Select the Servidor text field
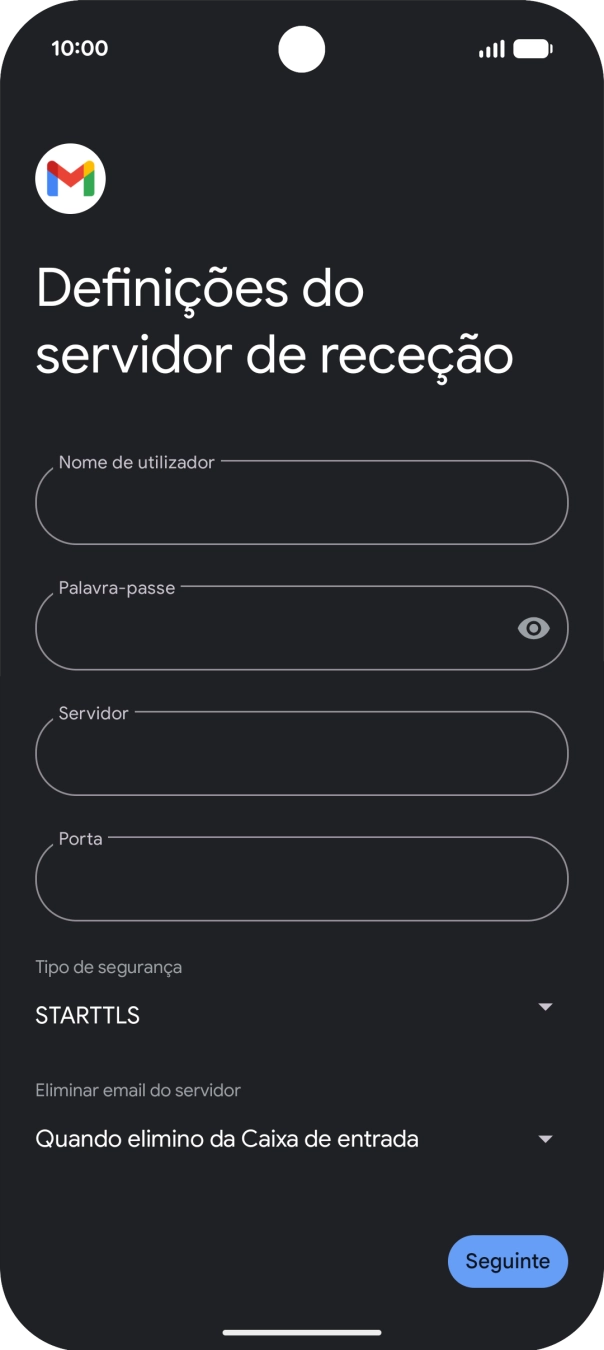The width and height of the screenshot is (604, 1350). pyautogui.click(x=301, y=754)
